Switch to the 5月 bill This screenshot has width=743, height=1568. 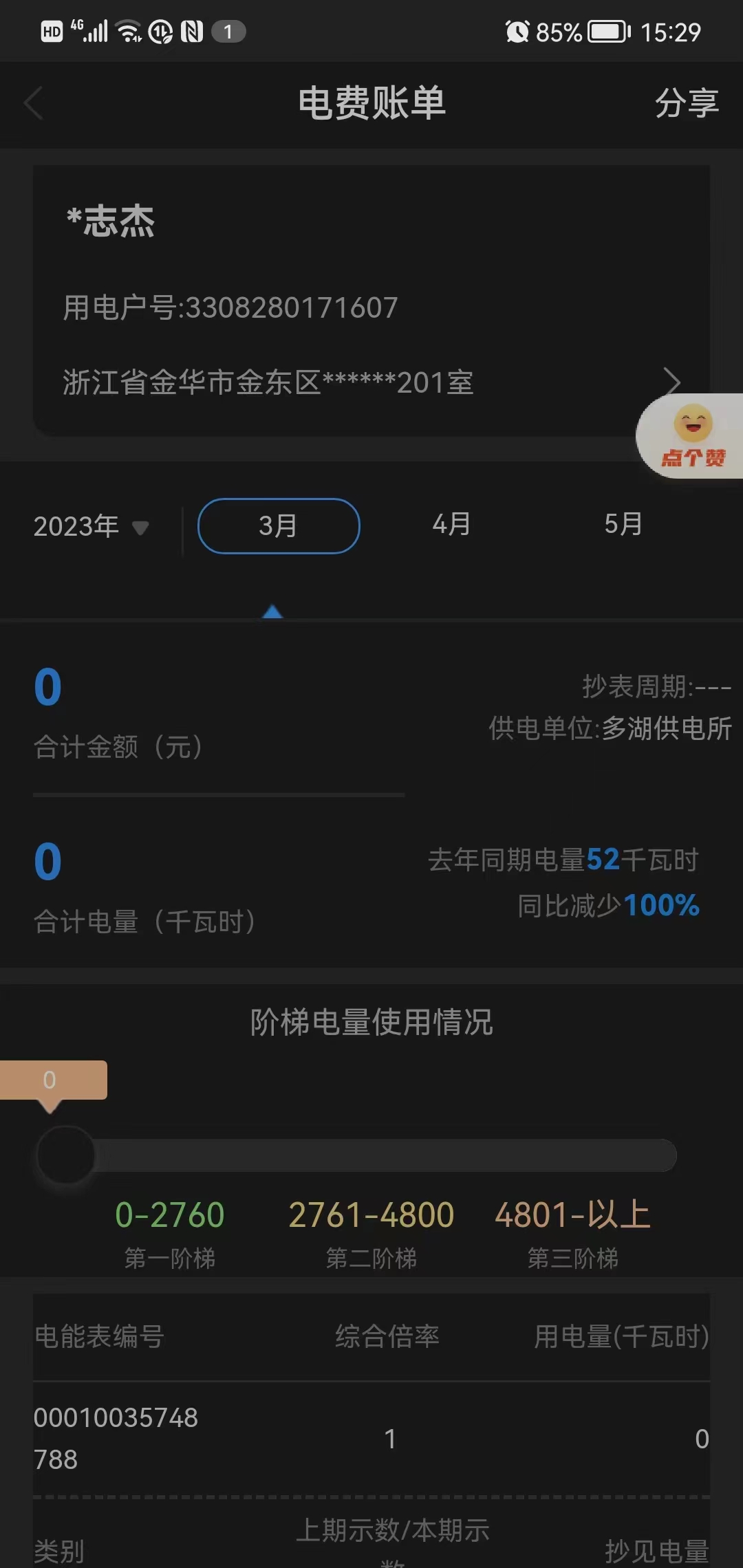(x=623, y=525)
